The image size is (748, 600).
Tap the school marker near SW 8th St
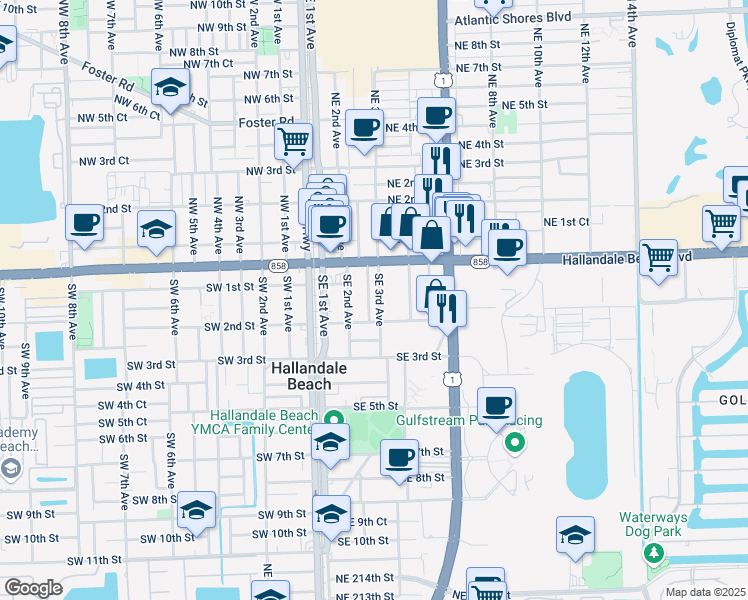(x=197, y=510)
